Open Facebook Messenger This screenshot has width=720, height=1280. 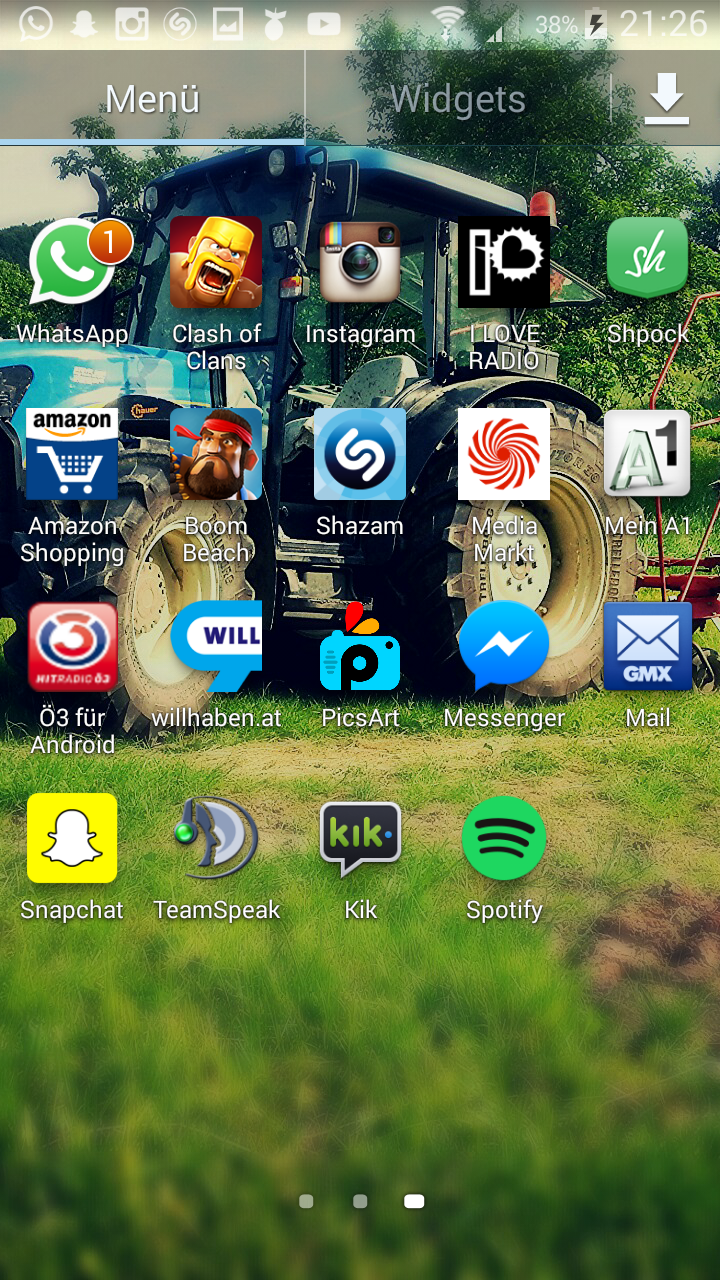(x=504, y=647)
